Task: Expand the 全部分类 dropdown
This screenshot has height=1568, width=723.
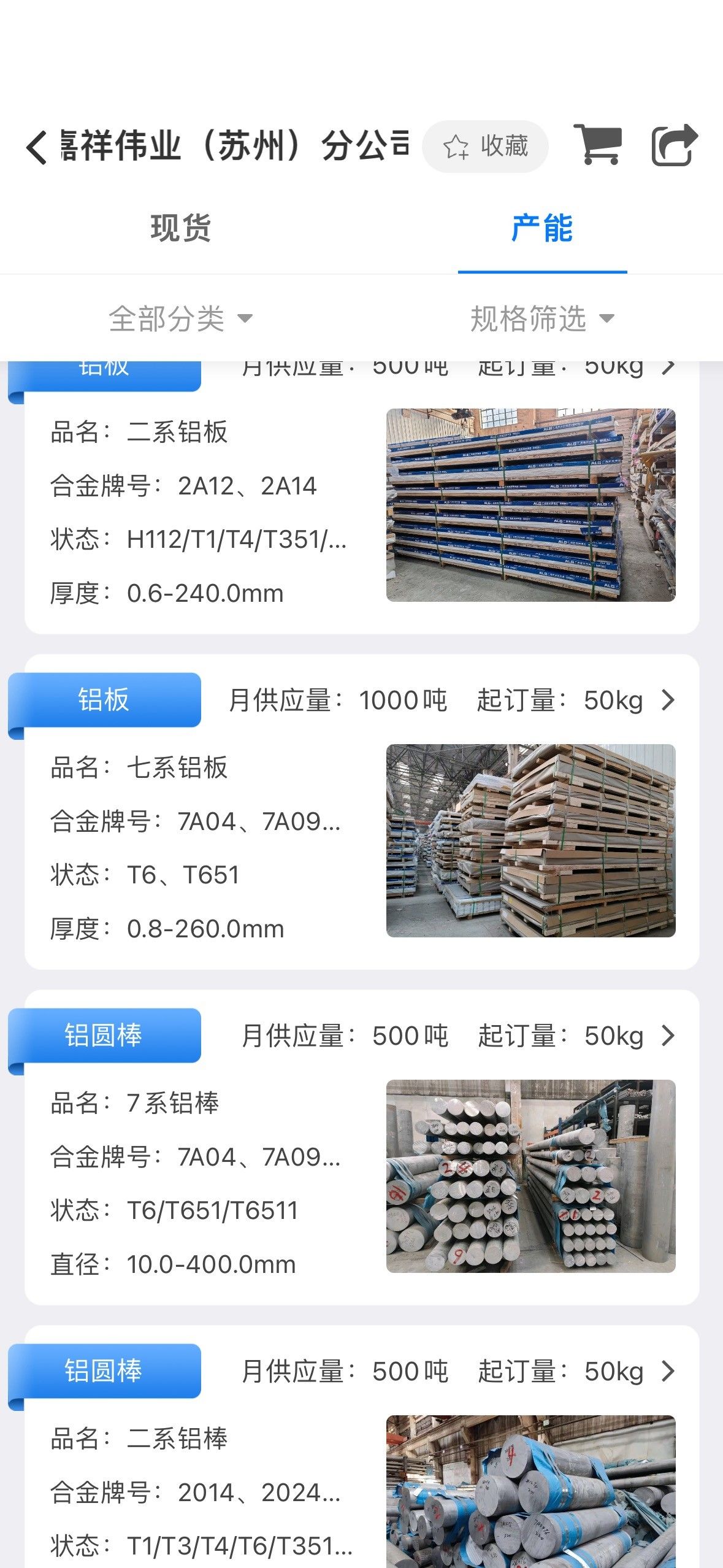Action: tap(181, 318)
